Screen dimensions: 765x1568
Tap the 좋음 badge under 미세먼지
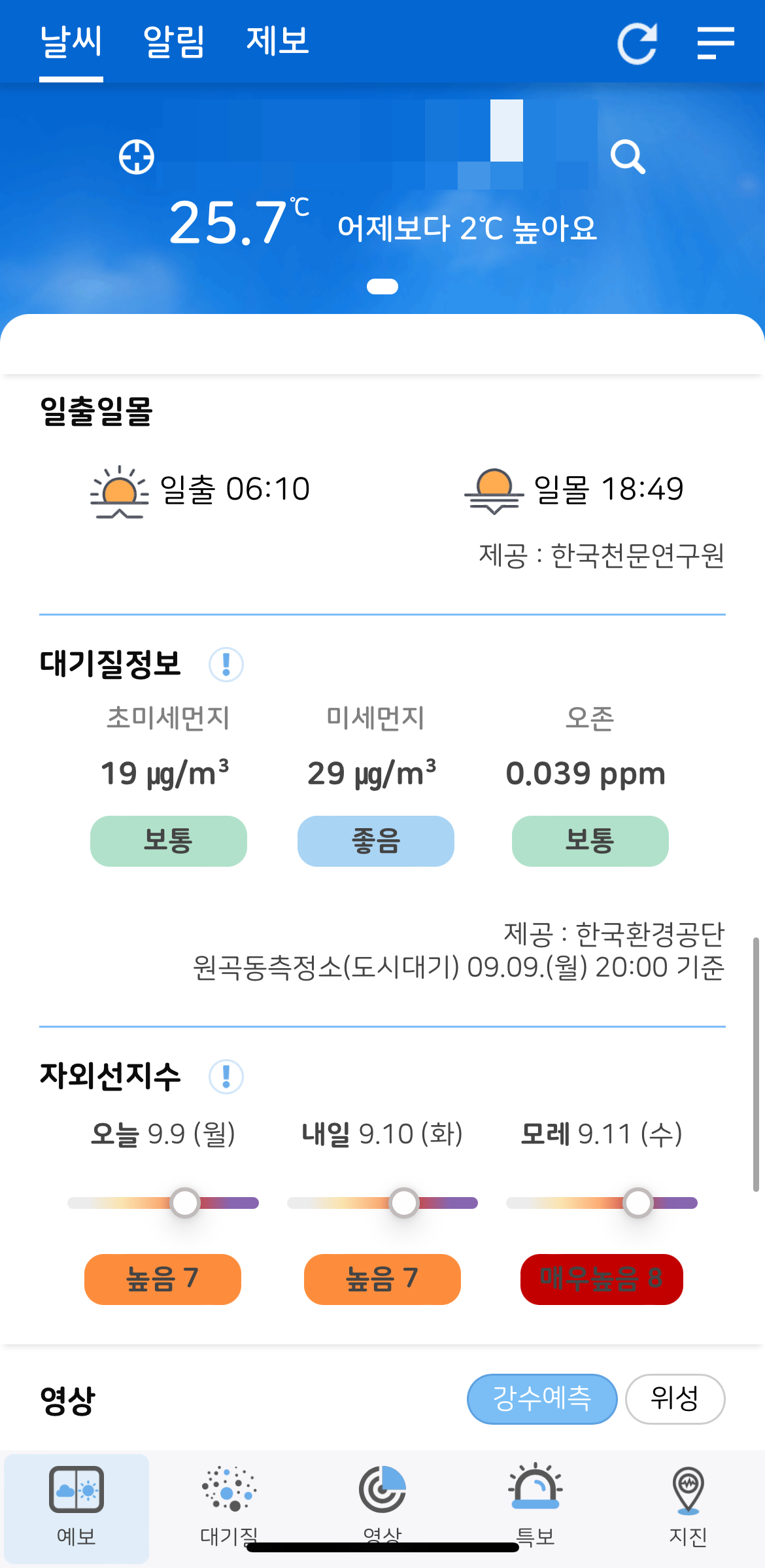375,841
